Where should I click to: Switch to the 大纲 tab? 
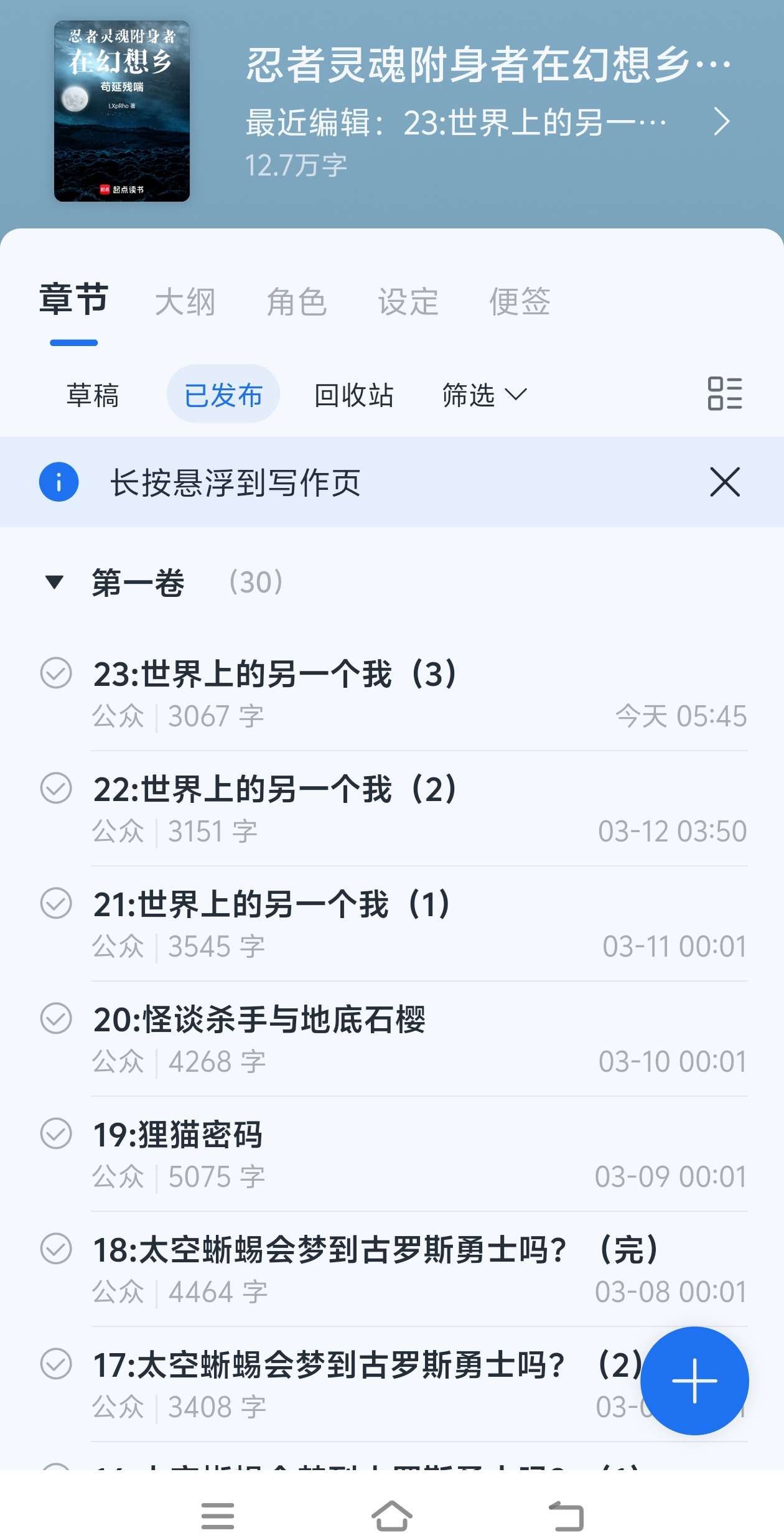click(x=185, y=302)
